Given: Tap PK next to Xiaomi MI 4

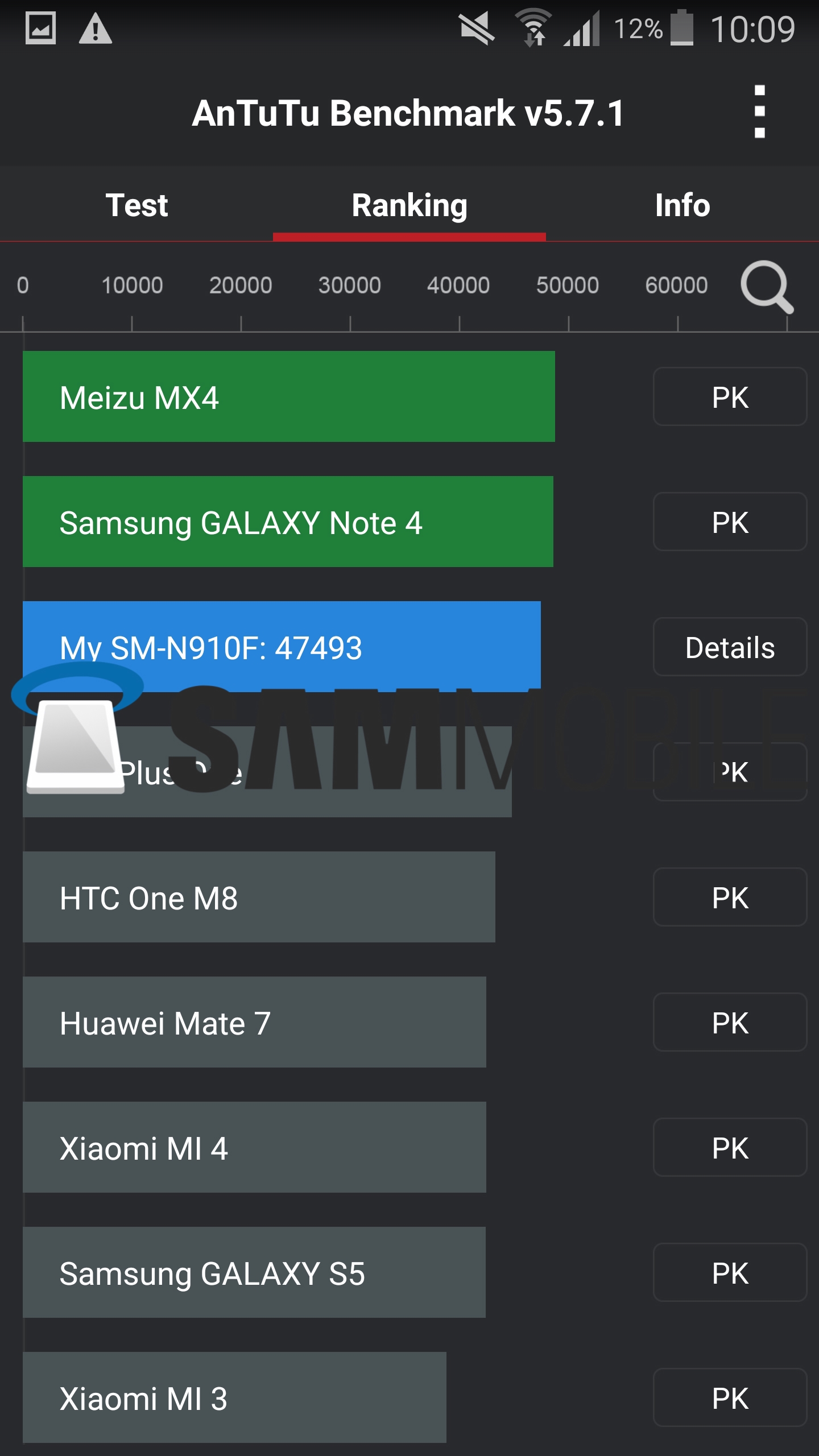Looking at the screenshot, I should click(730, 1148).
